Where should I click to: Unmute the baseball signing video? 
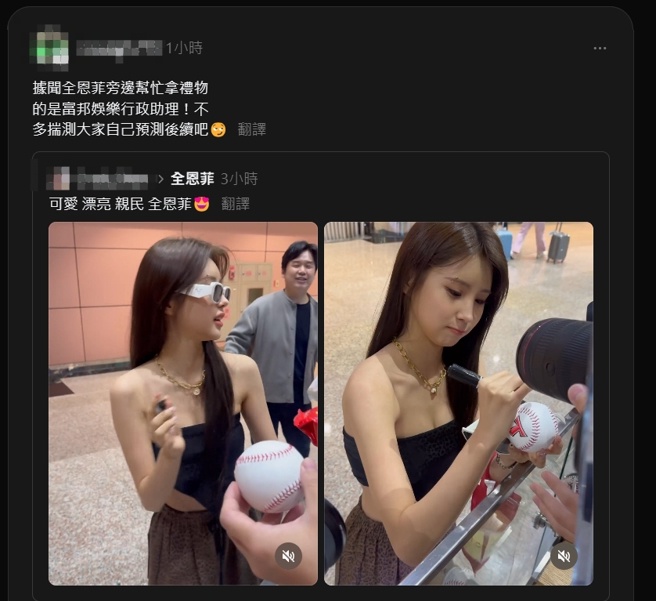pyautogui.click(x=564, y=556)
